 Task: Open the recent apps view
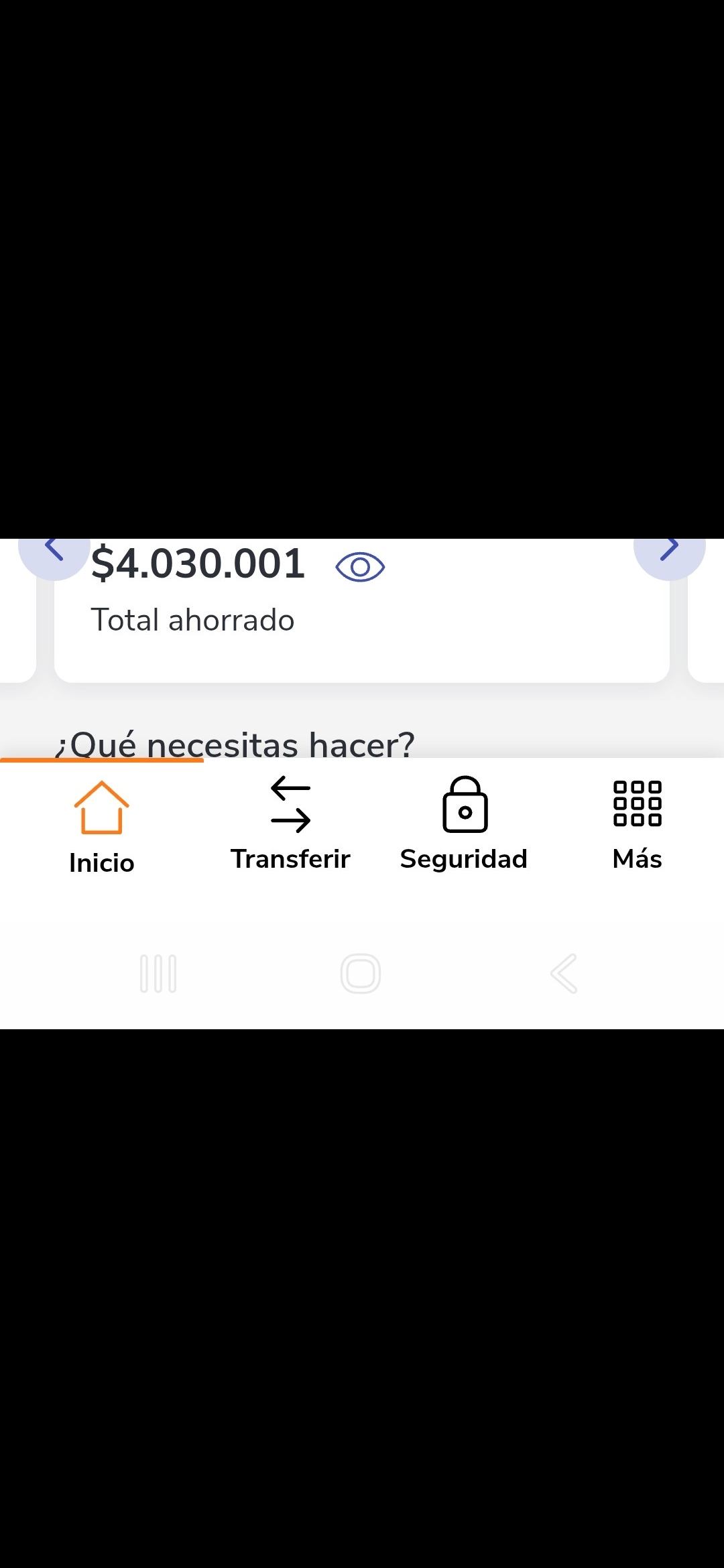(x=158, y=974)
